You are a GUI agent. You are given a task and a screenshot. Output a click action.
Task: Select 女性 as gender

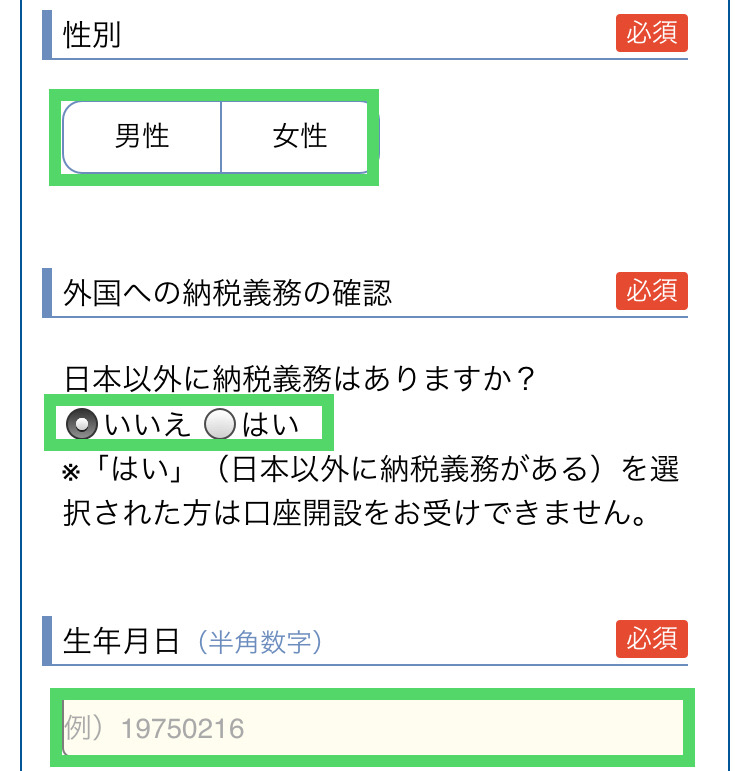point(299,137)
